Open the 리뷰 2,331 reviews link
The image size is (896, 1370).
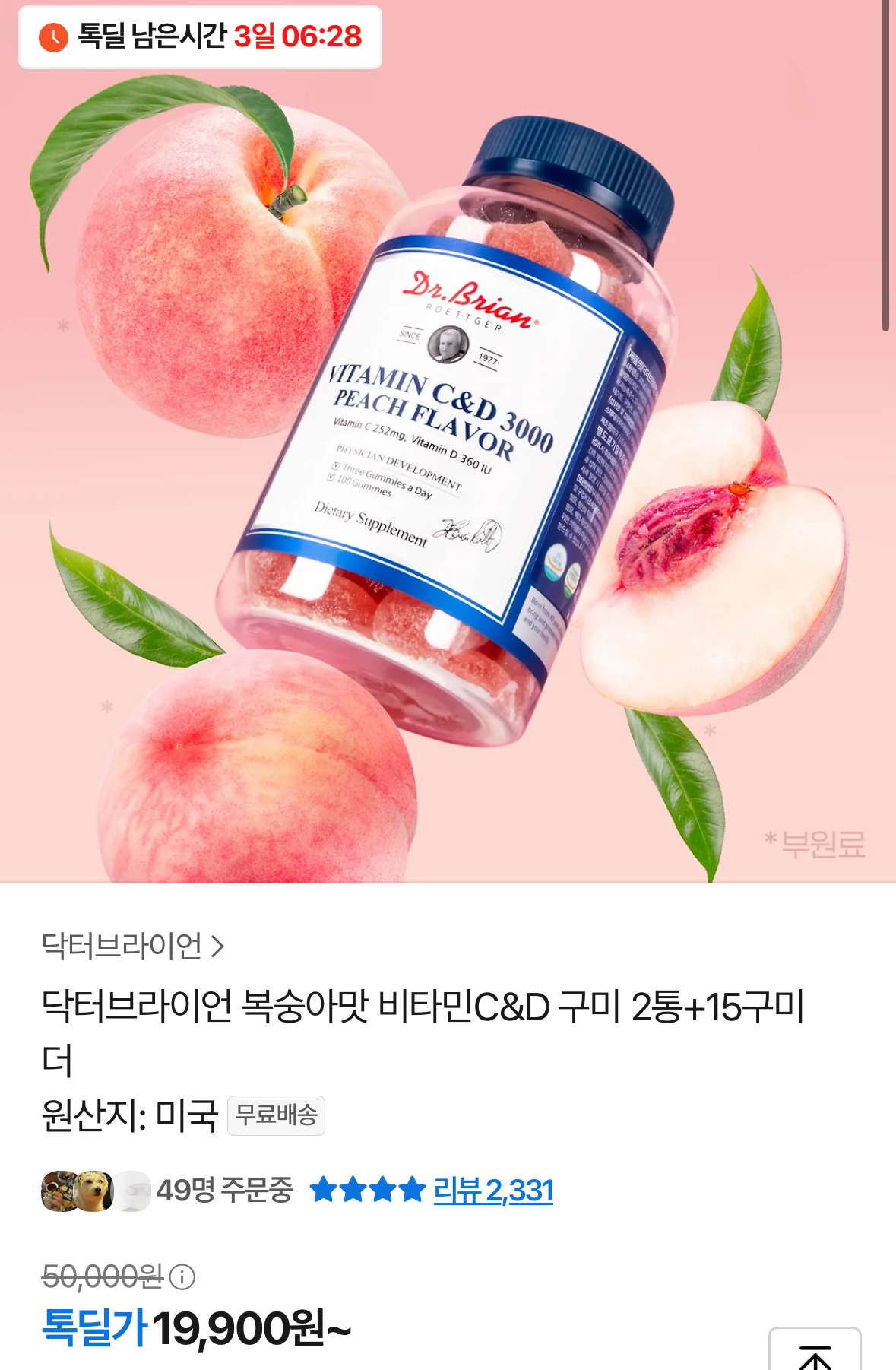coord(493,1191)
